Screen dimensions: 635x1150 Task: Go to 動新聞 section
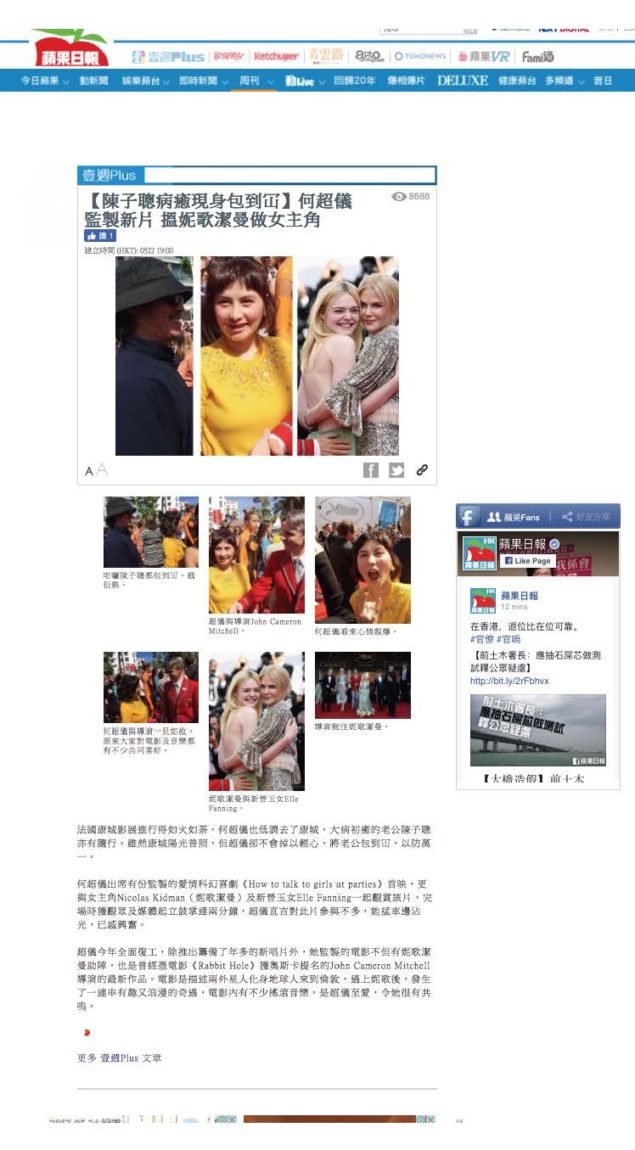pyautogui.click(x=93, y=81)
